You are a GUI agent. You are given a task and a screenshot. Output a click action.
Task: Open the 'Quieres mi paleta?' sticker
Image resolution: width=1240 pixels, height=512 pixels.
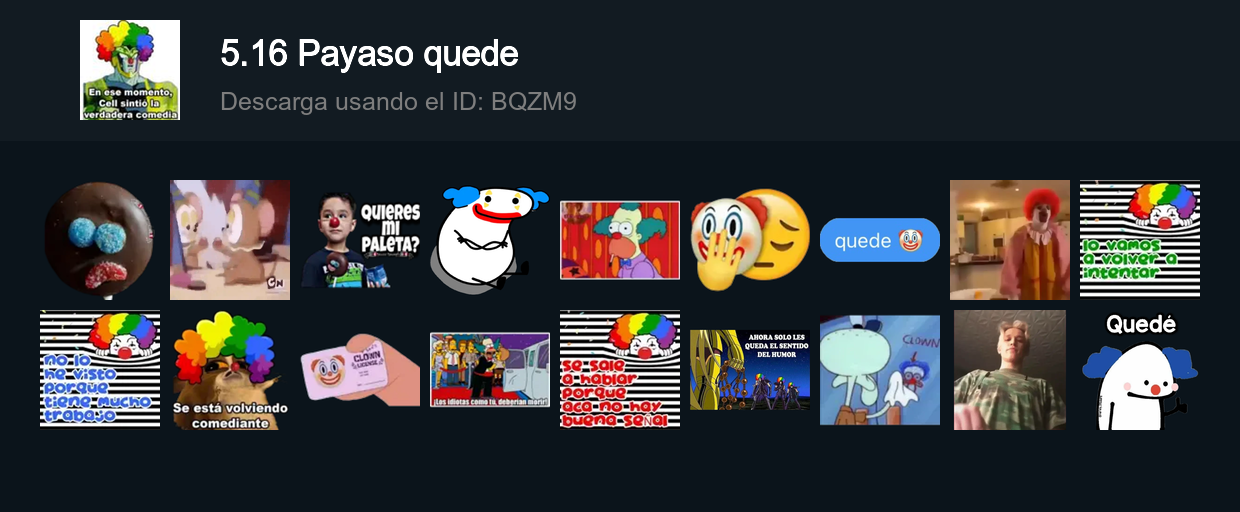pyautogui.click(x=360, y=240)
